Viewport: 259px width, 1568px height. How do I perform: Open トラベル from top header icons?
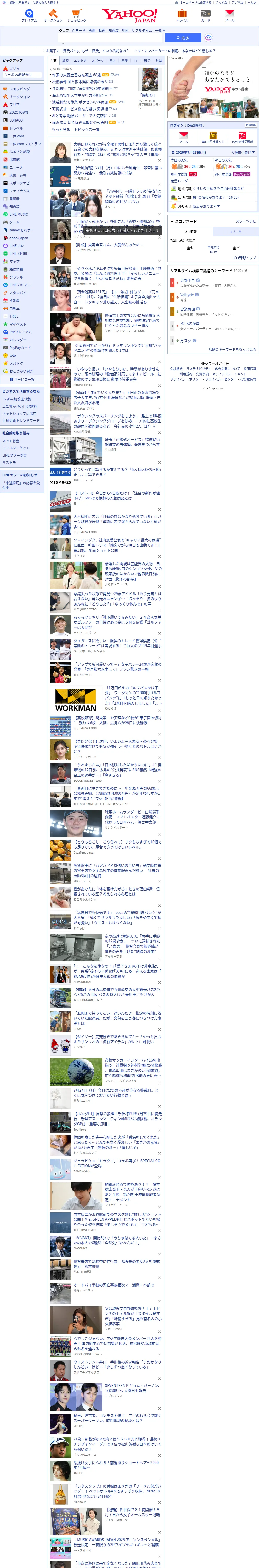[x=182, y=15]
